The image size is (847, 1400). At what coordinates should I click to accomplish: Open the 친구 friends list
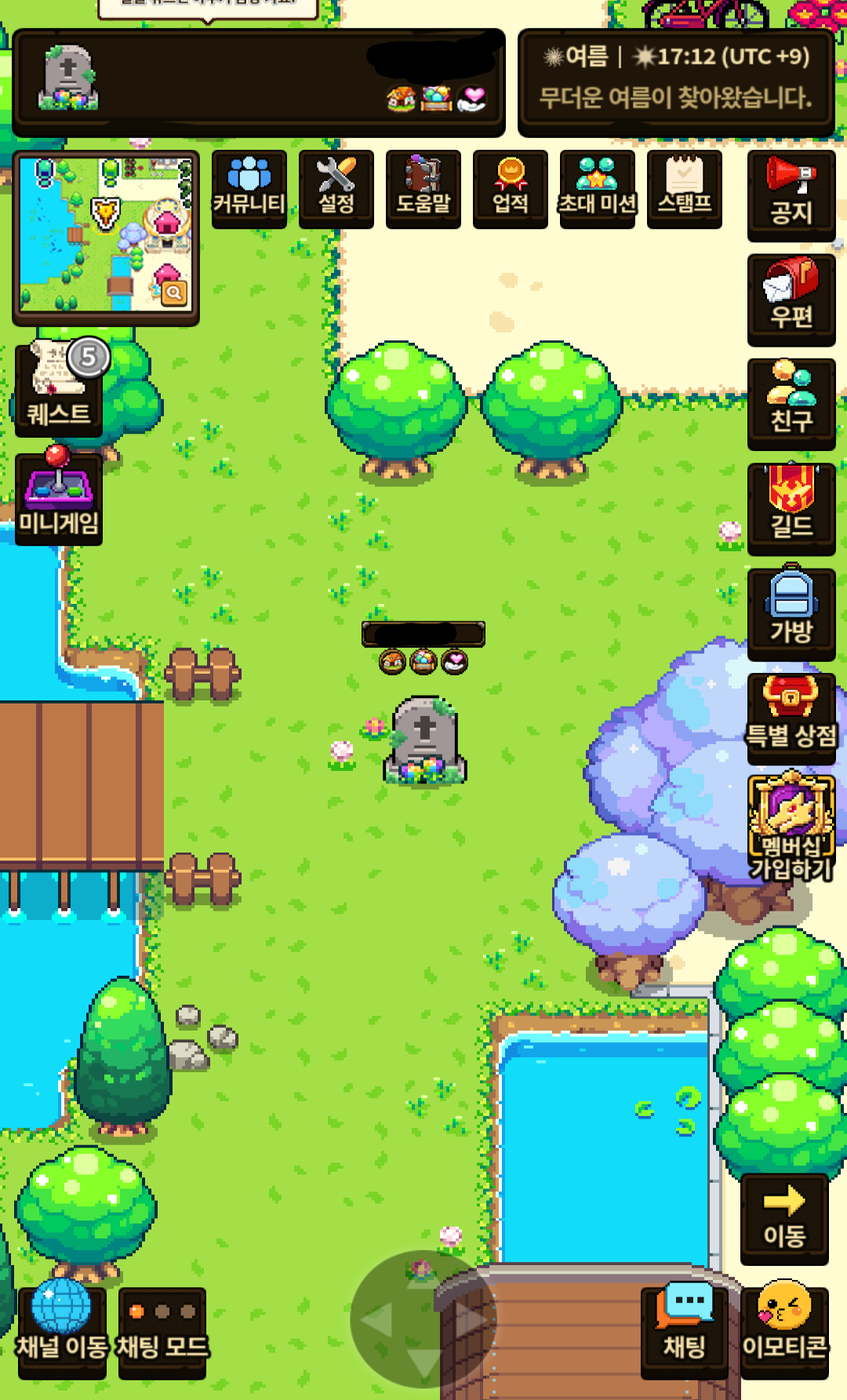pos(791,403)
